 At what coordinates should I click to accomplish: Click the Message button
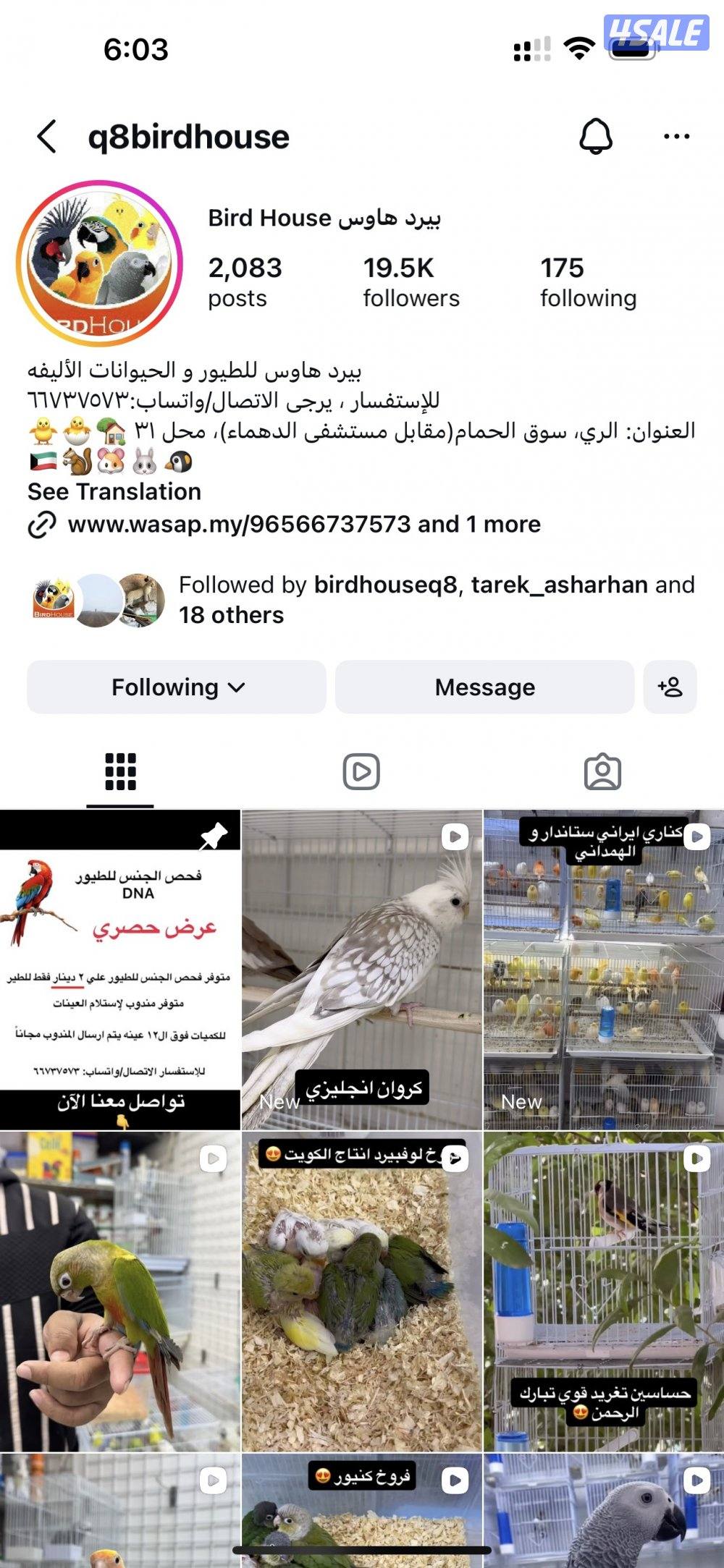click(x=484, y=687)
